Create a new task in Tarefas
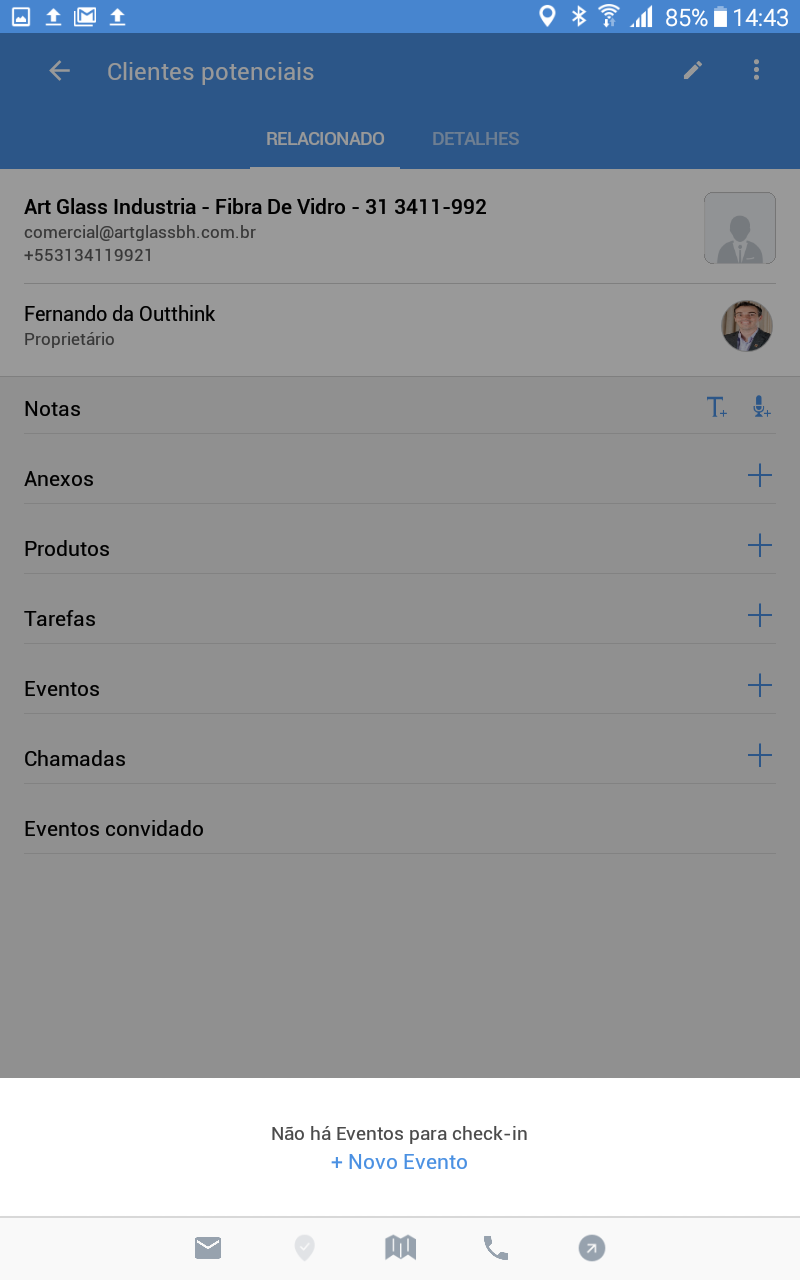This screenshot has height=1280, width=800. point(760,615)
